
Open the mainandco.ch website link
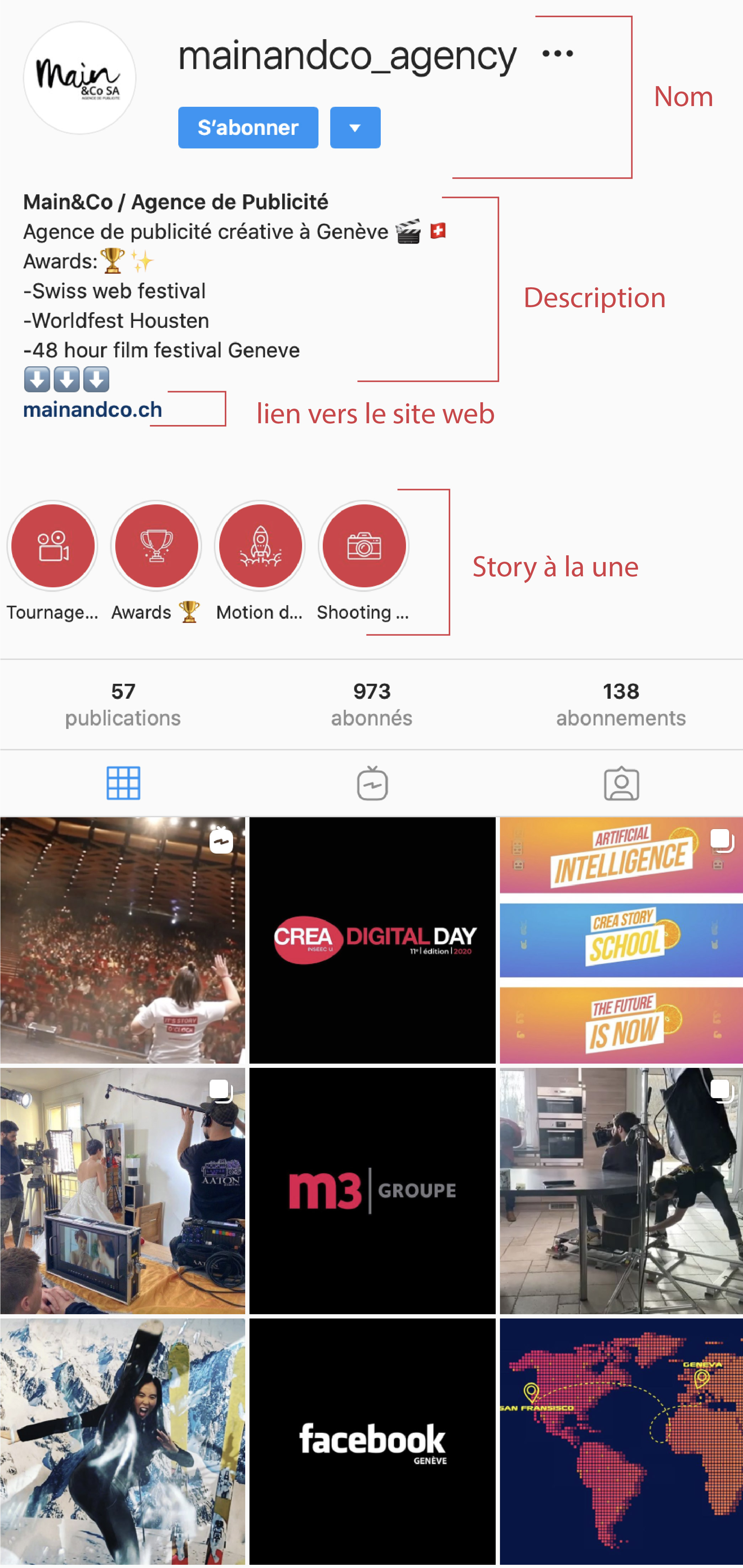93,410
